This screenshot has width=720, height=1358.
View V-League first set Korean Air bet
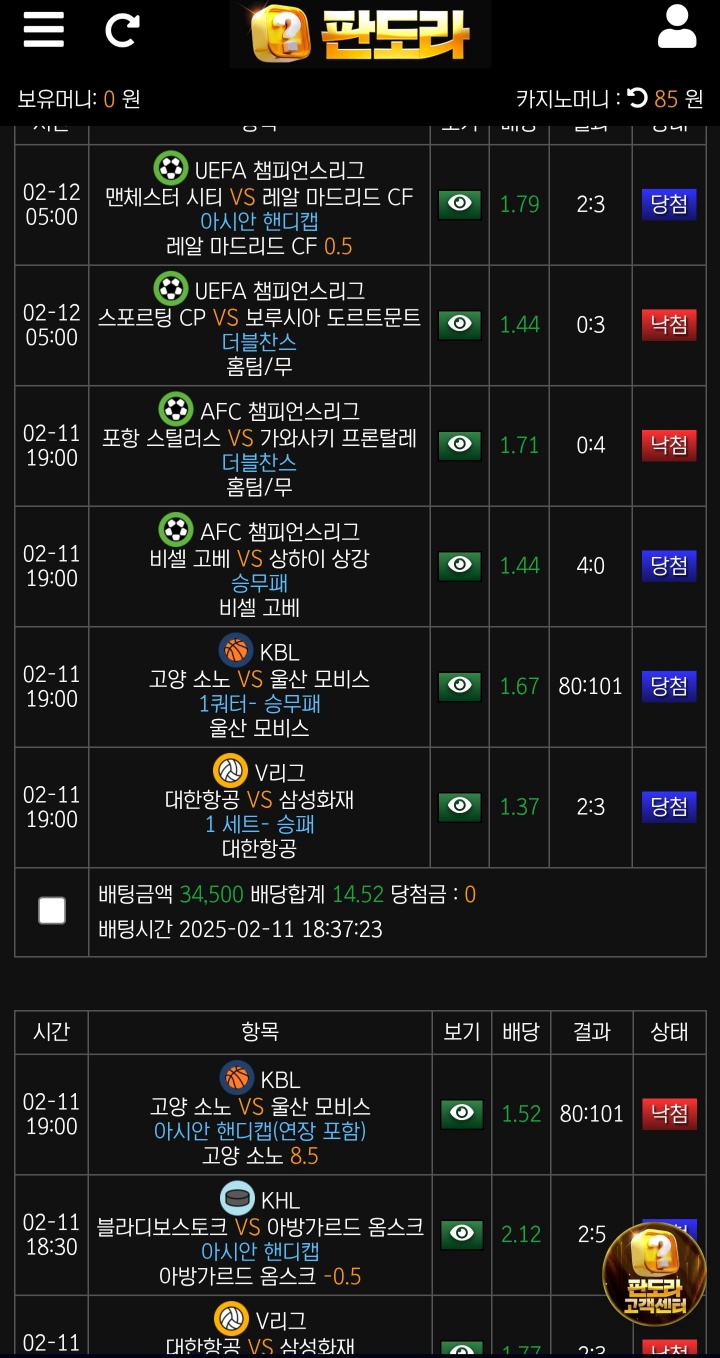[x=459, y=806]
